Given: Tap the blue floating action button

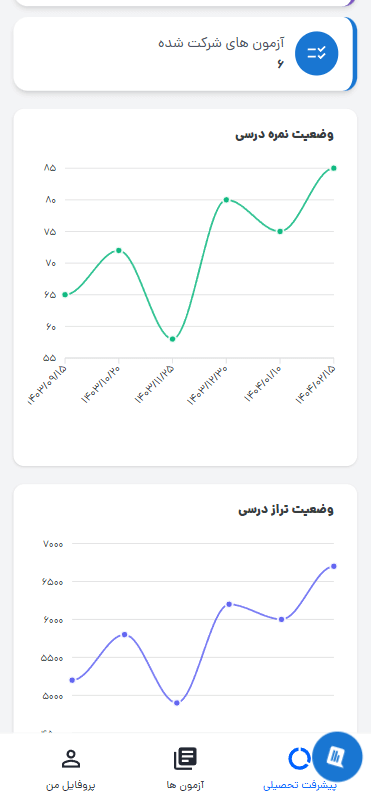Looking at the screenshot, I should [337, 757].
